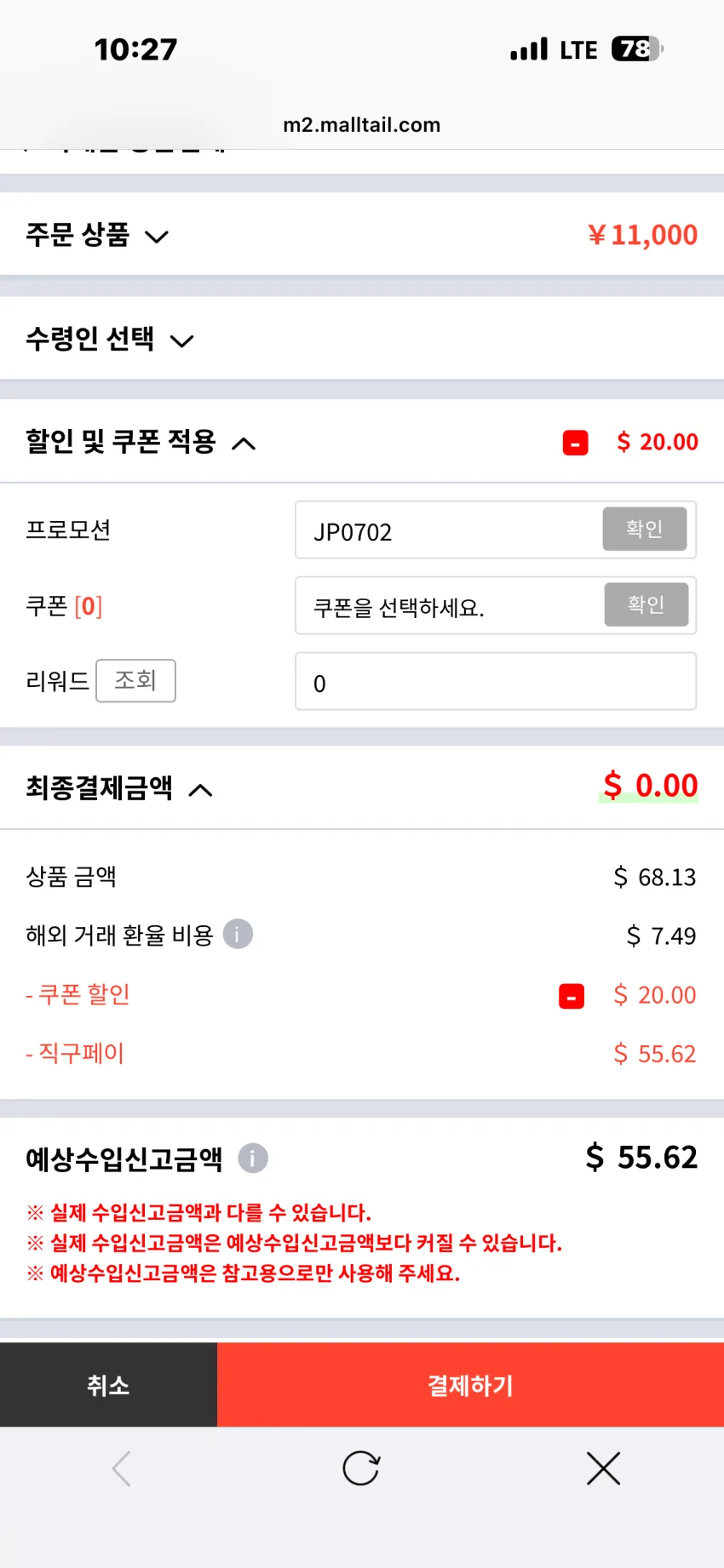
Task: Close the in-app browser
Action: (x=603, y=1468)
